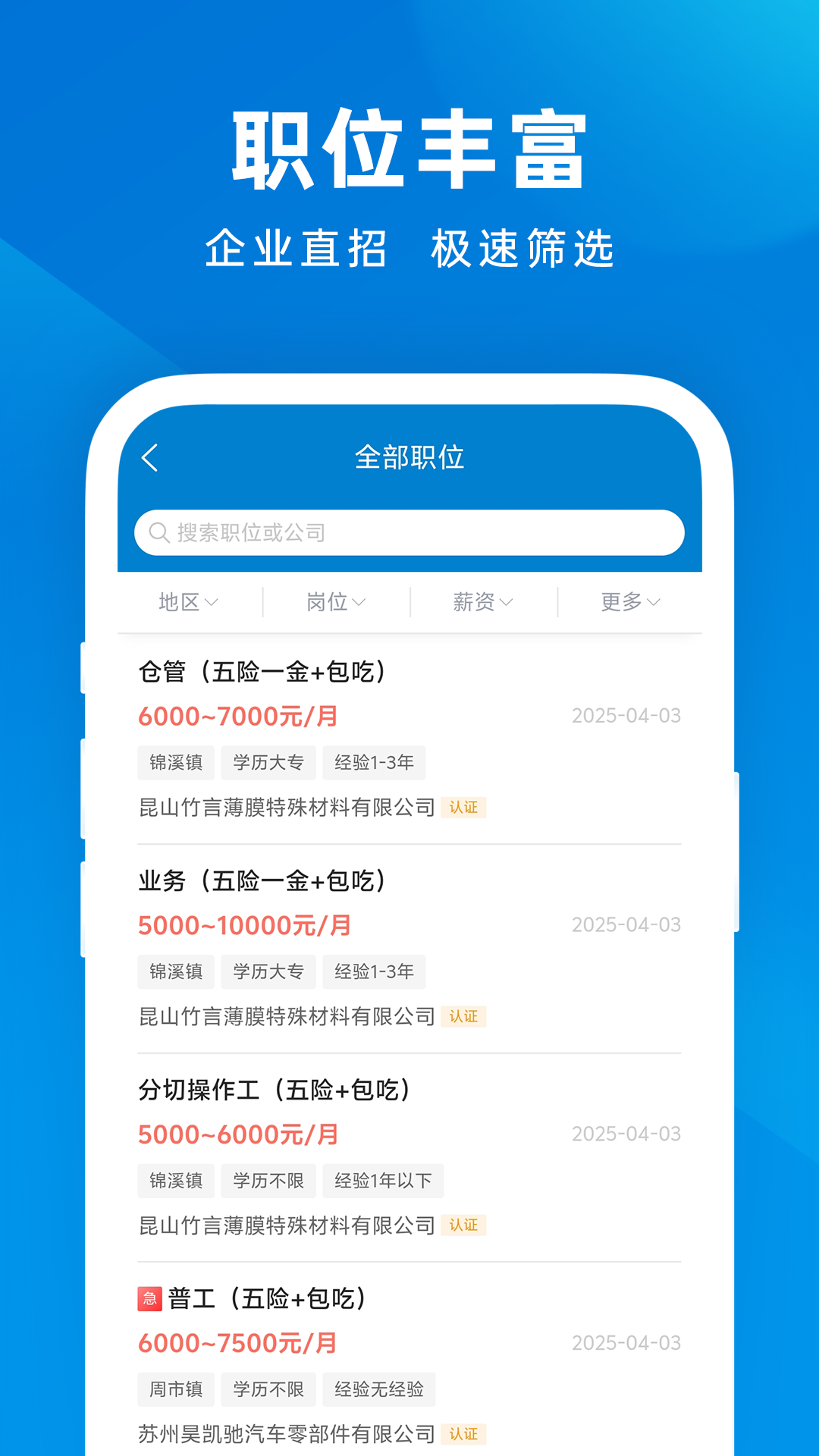Click 认证 badge beside 苏州昊凯驰汽车零部件有限公司
The width and height of the screenshot is (819, 1456).
coord(464,1434)
